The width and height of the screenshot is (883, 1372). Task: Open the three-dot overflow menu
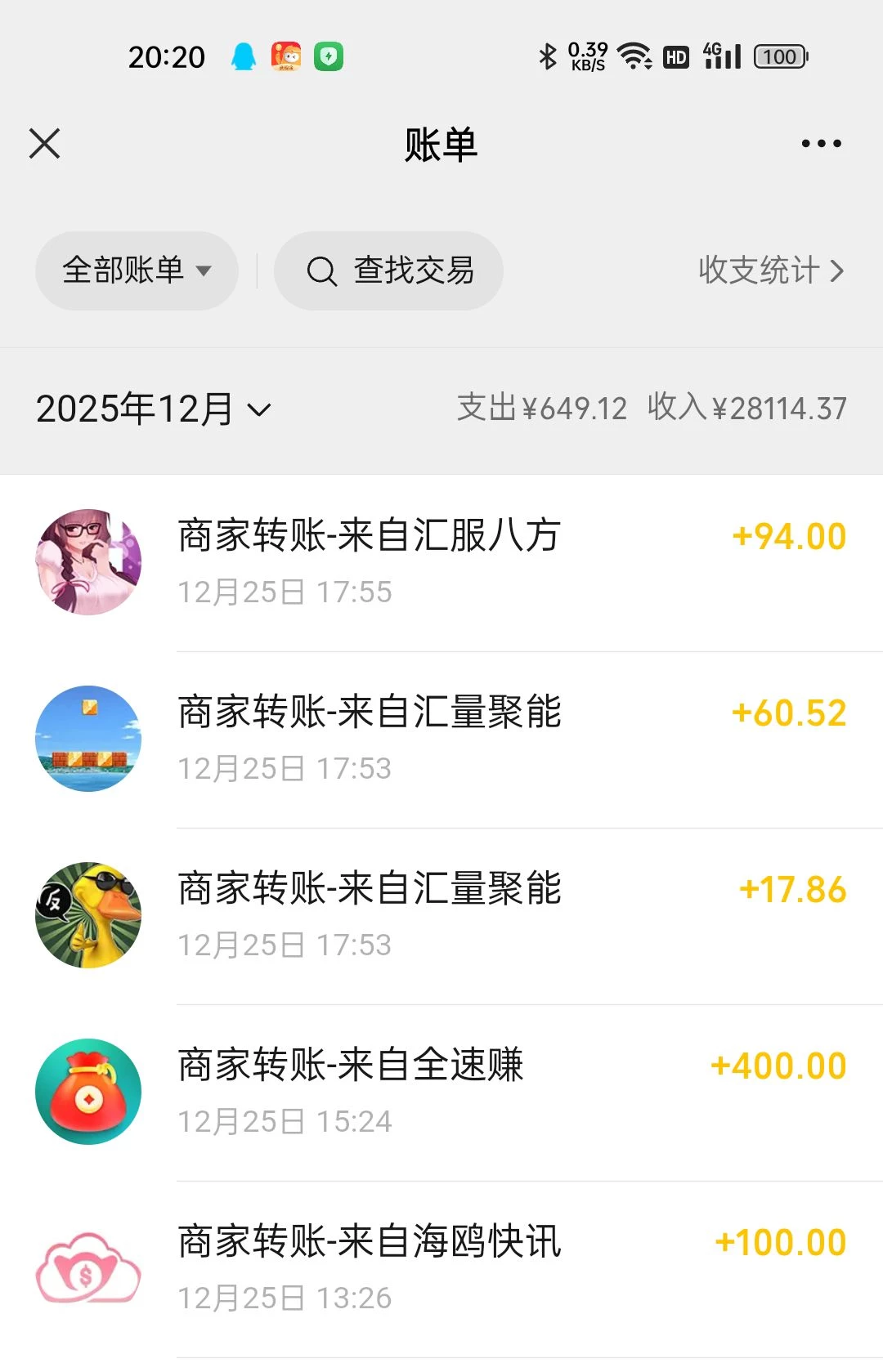[x=821, y=144]
